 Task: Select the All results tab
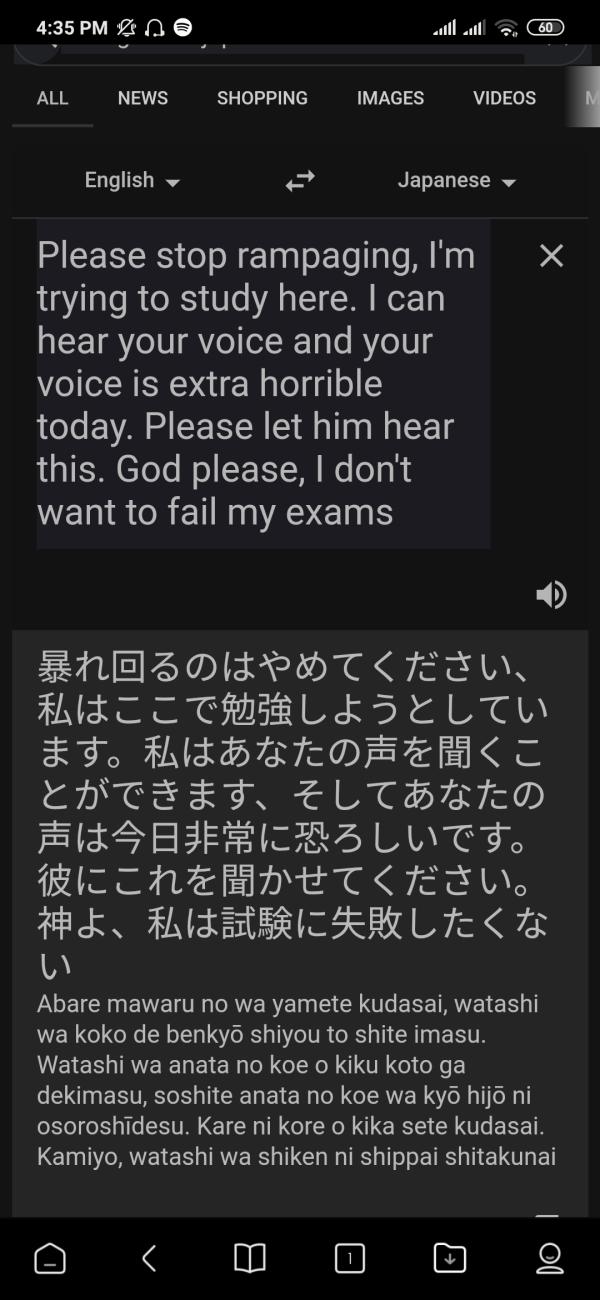(x=52, y=98)
